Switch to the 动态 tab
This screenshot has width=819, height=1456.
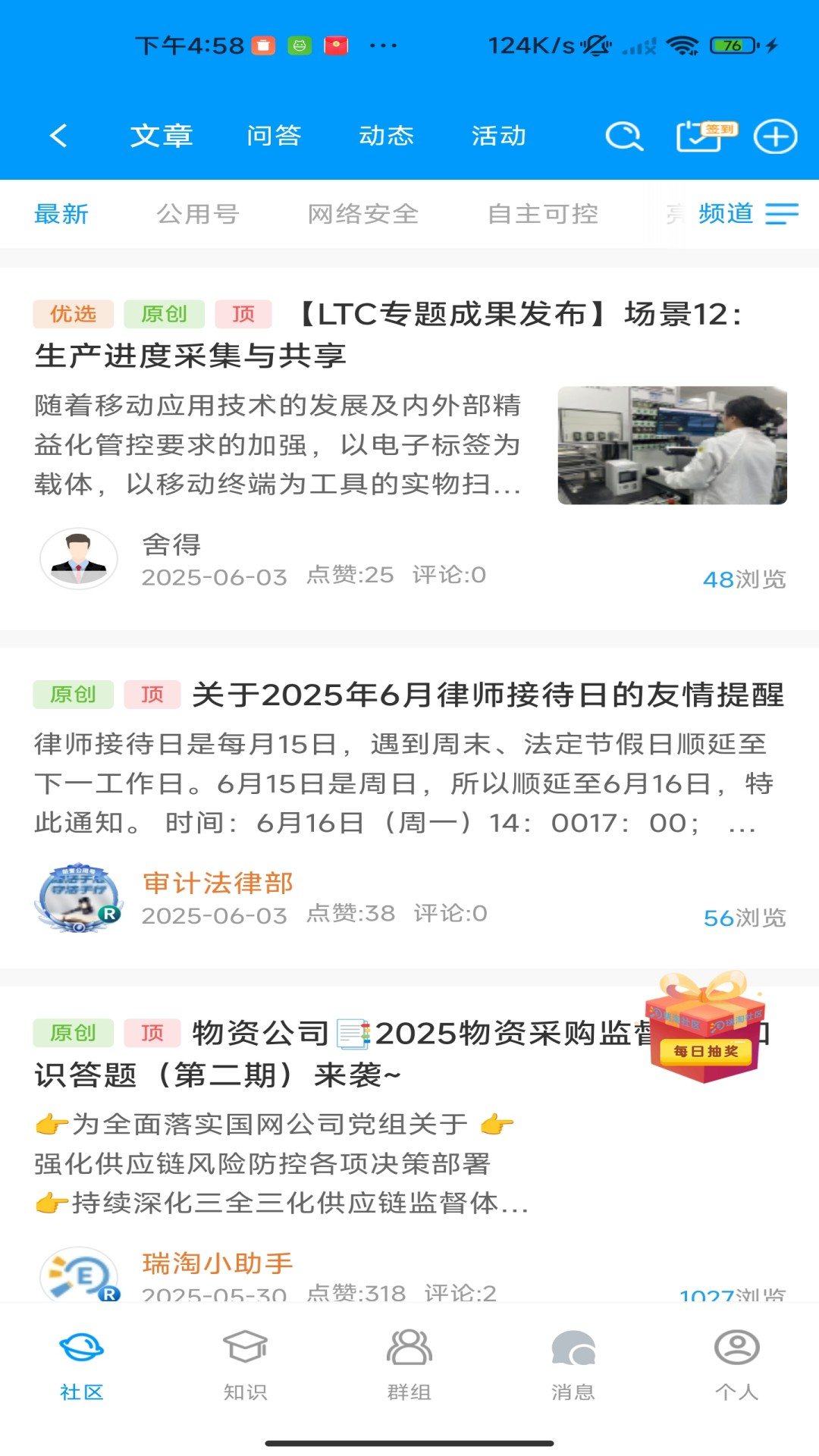(x=386, y=136)
